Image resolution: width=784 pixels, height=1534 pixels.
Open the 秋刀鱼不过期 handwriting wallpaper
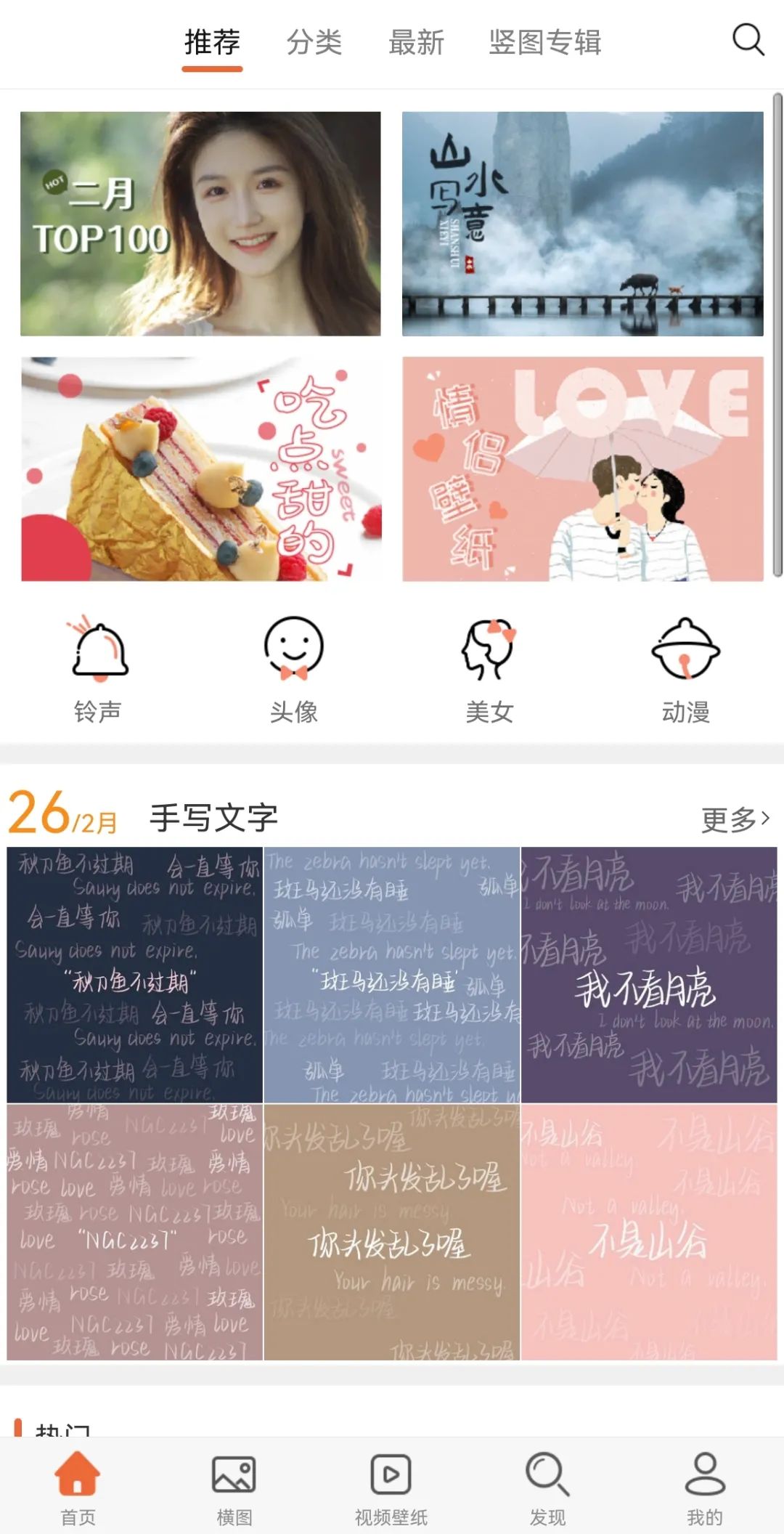point(134,975)
